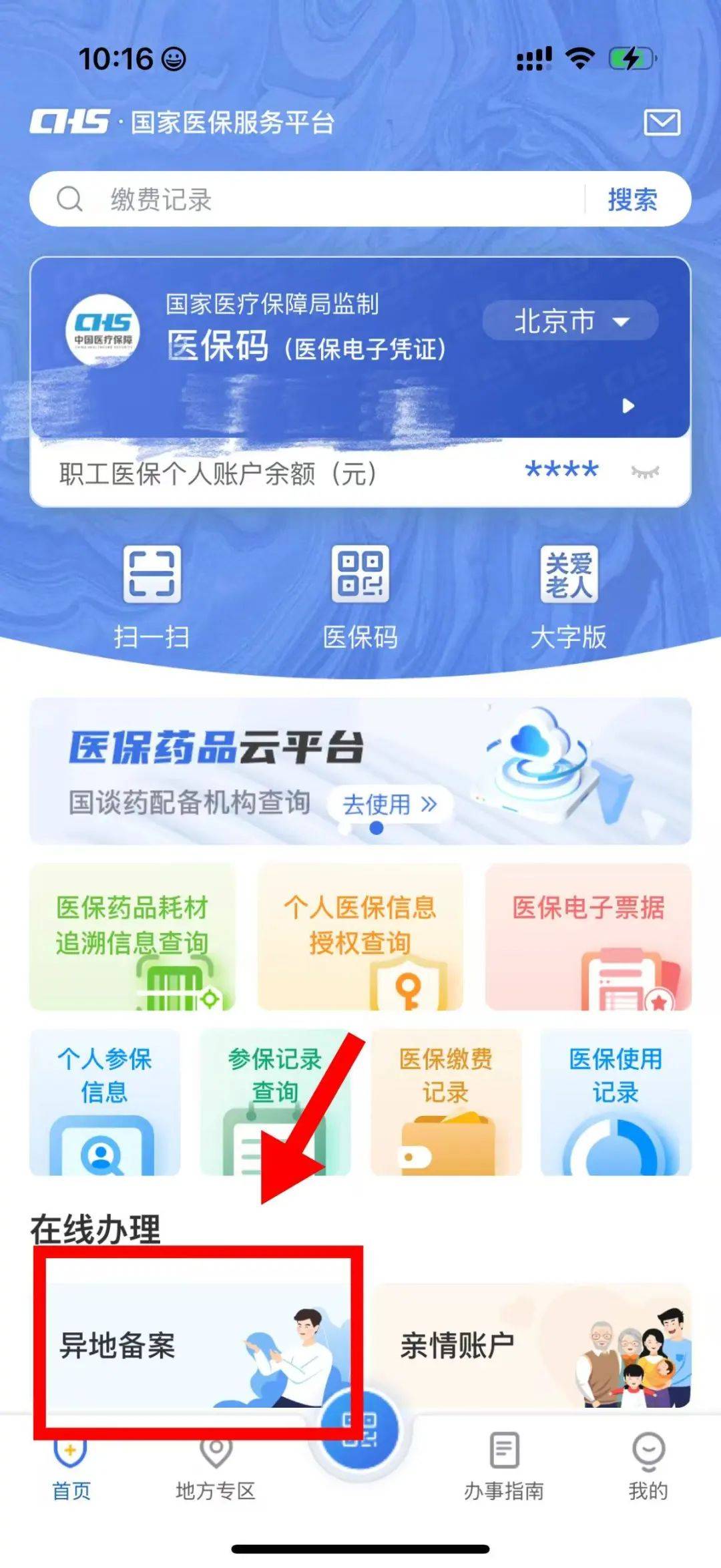
Task: Reveal the hidden account balance with the eye icon
Action: [645, 472]
